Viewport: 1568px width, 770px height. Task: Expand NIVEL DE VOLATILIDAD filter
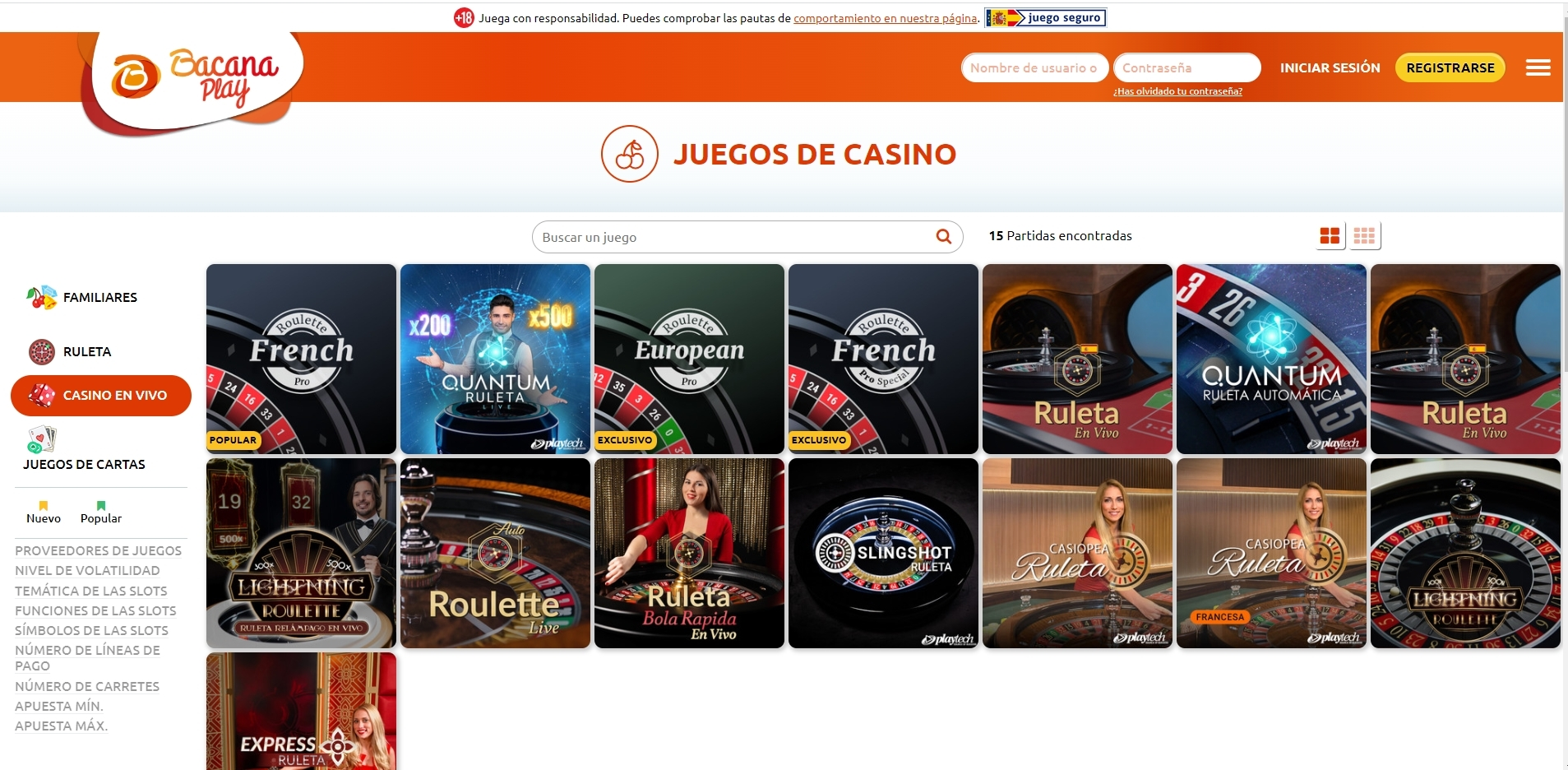coord(87,570)
